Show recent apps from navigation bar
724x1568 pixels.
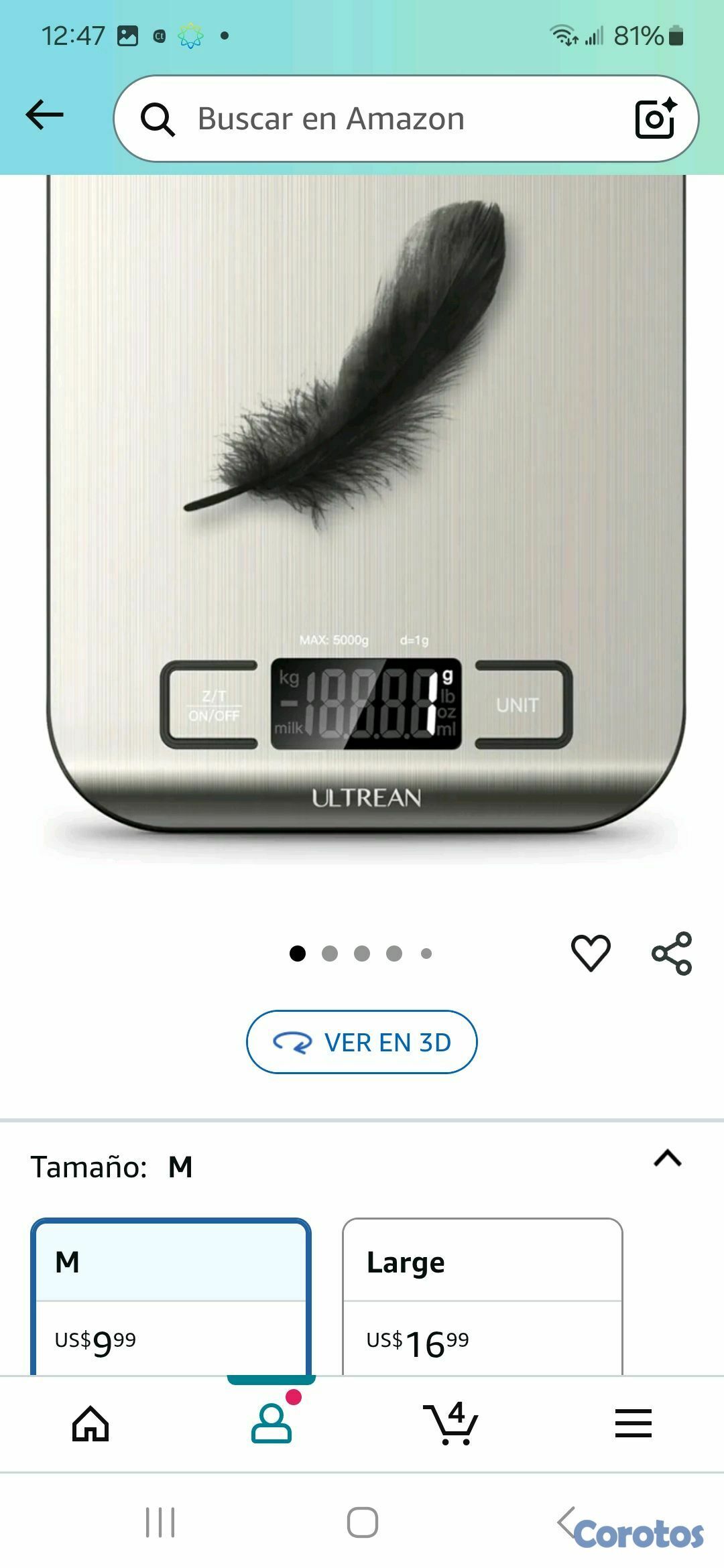pyautogui.click(x=160, y=1522)
